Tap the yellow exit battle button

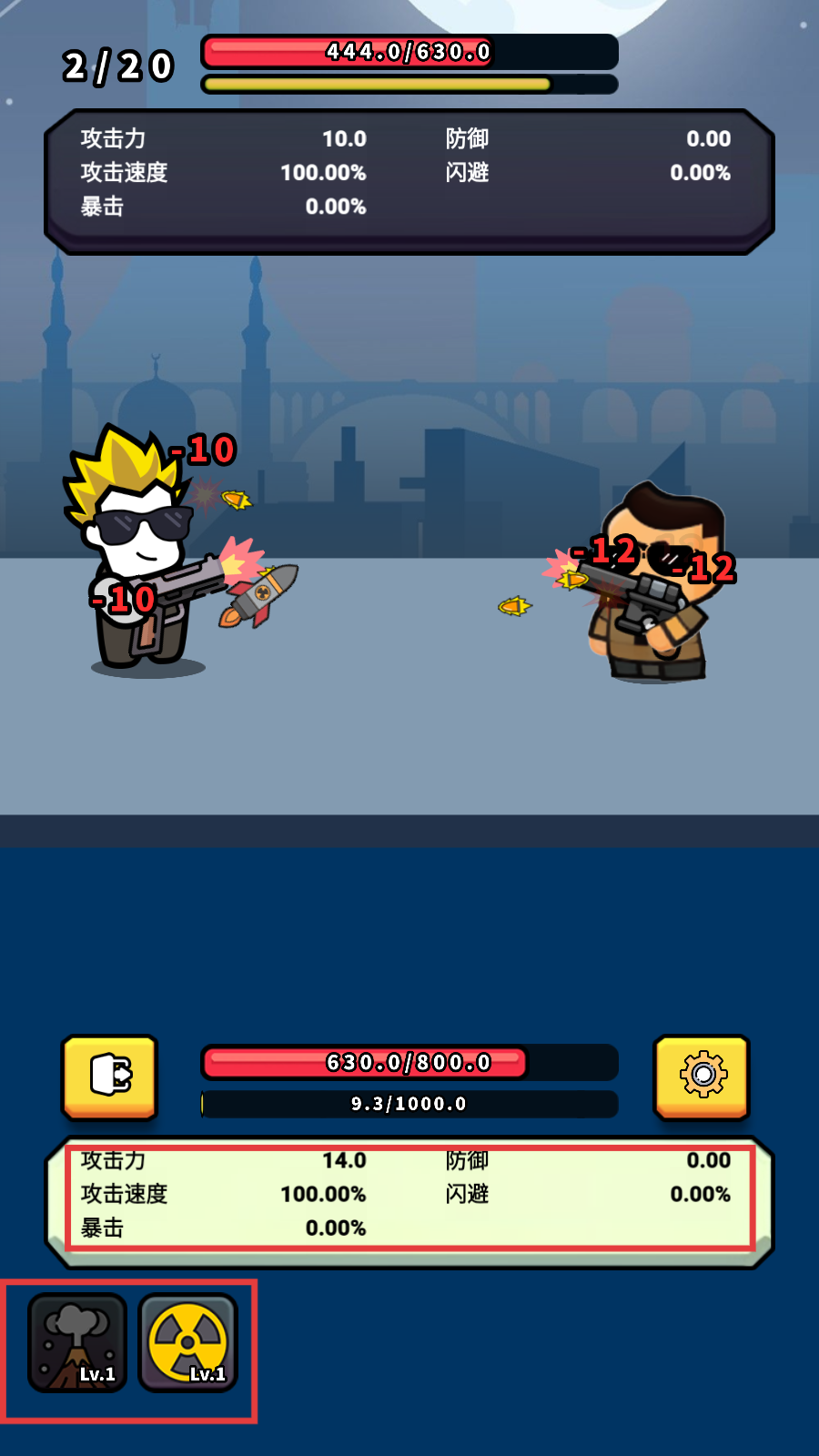tap(110, 1077)
